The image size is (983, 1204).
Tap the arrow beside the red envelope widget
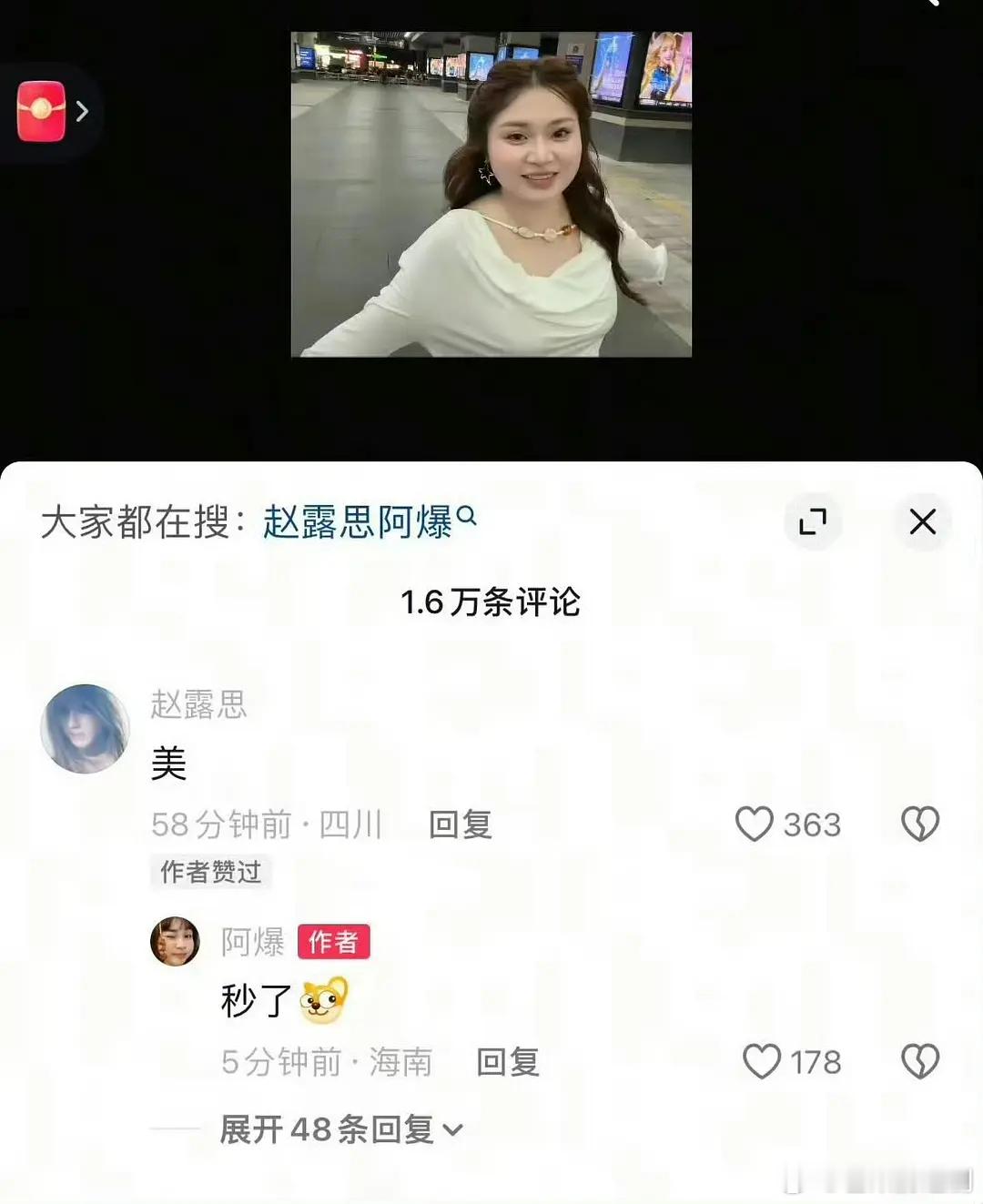pos(83,111)
